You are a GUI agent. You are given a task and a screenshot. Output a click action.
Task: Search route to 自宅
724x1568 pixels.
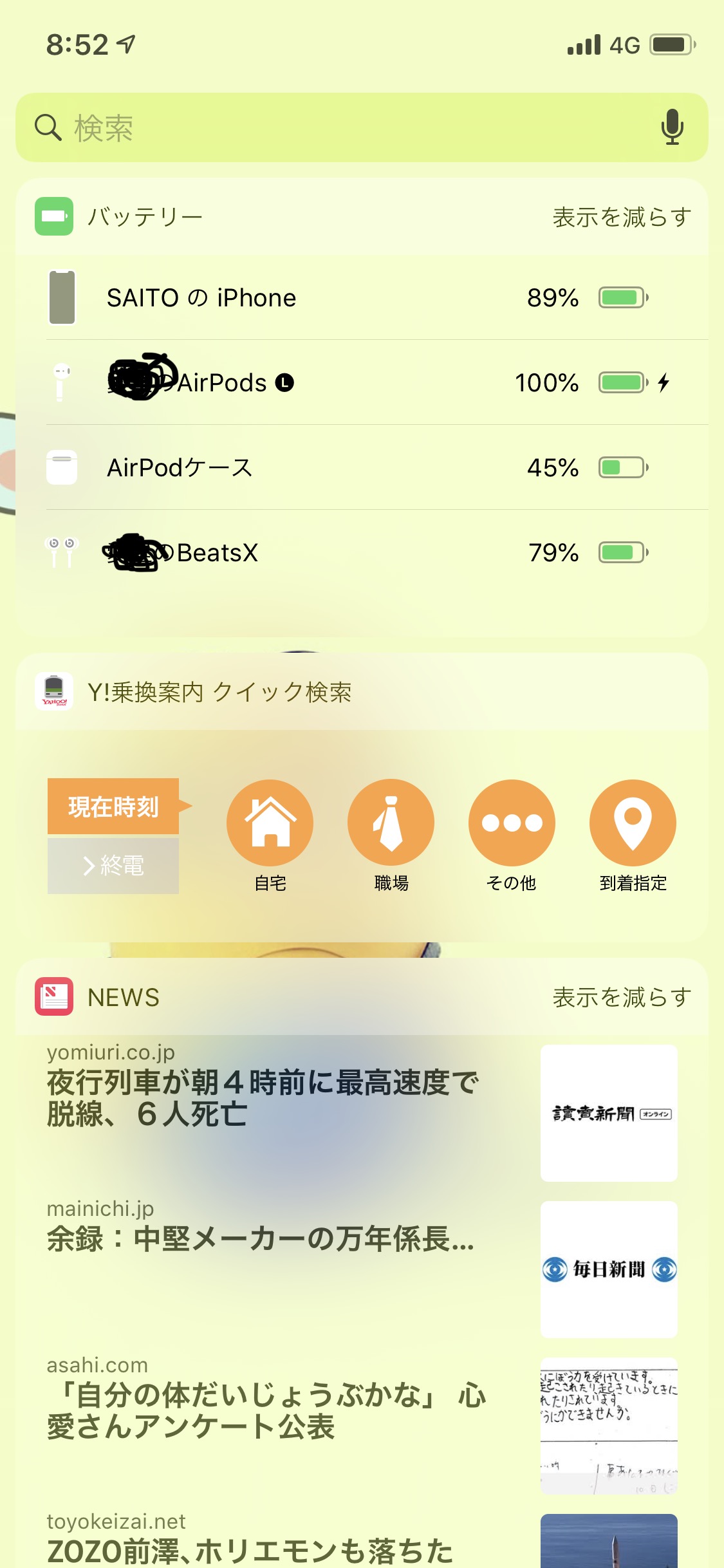tap(270, 823)
